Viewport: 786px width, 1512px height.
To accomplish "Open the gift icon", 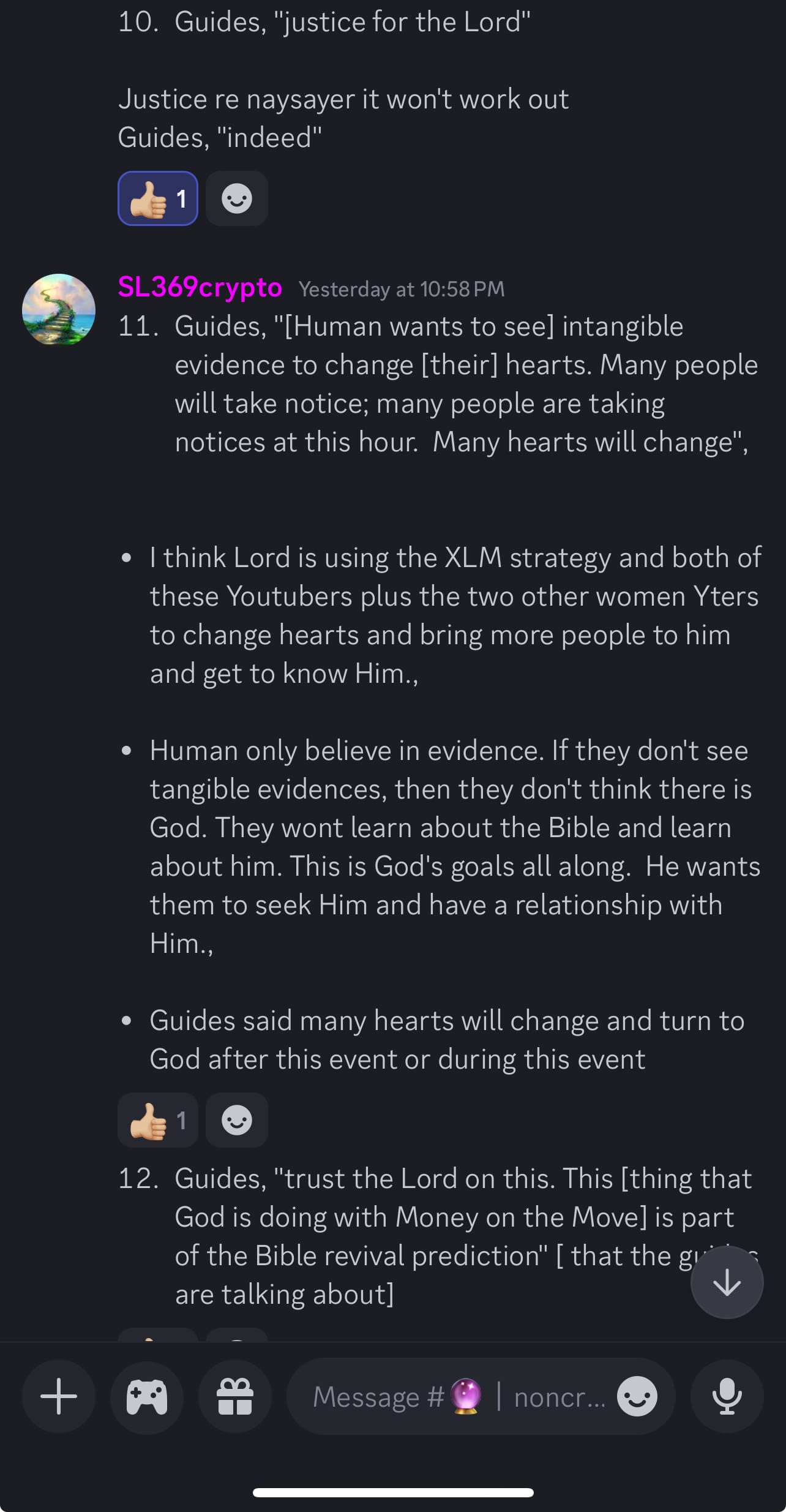I will tap(235, 1396).
